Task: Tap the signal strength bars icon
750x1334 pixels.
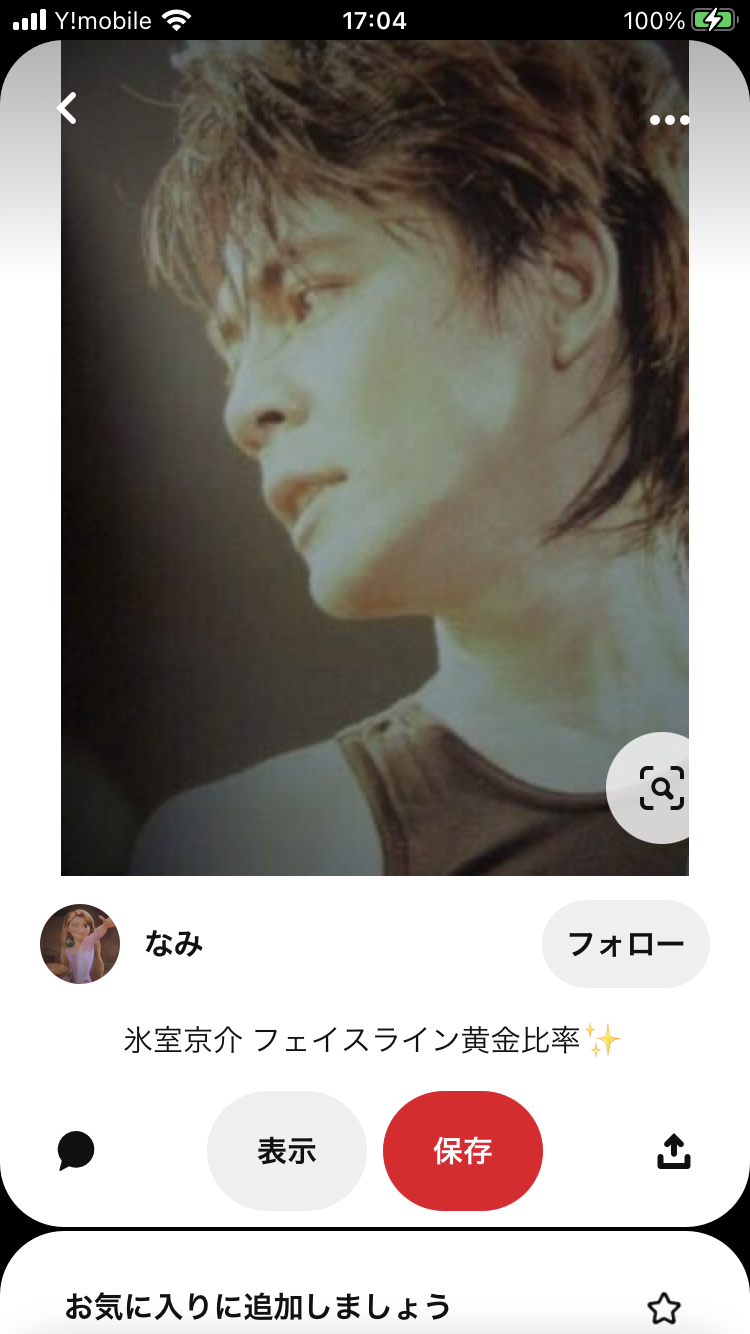Action: click(x=27, y=18)
